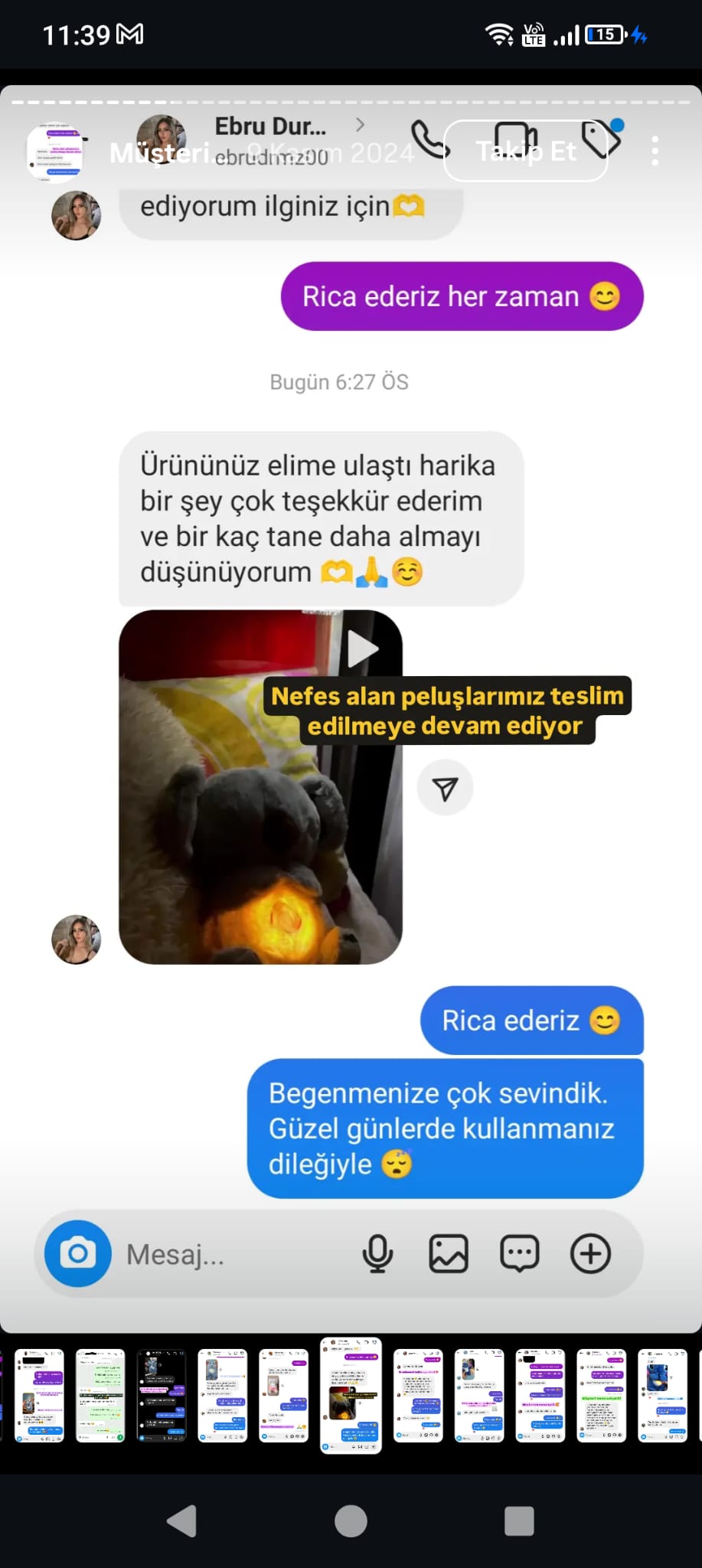
Task: Jump to the dark-themed story thumbnail
Action: pos(161,1396)
